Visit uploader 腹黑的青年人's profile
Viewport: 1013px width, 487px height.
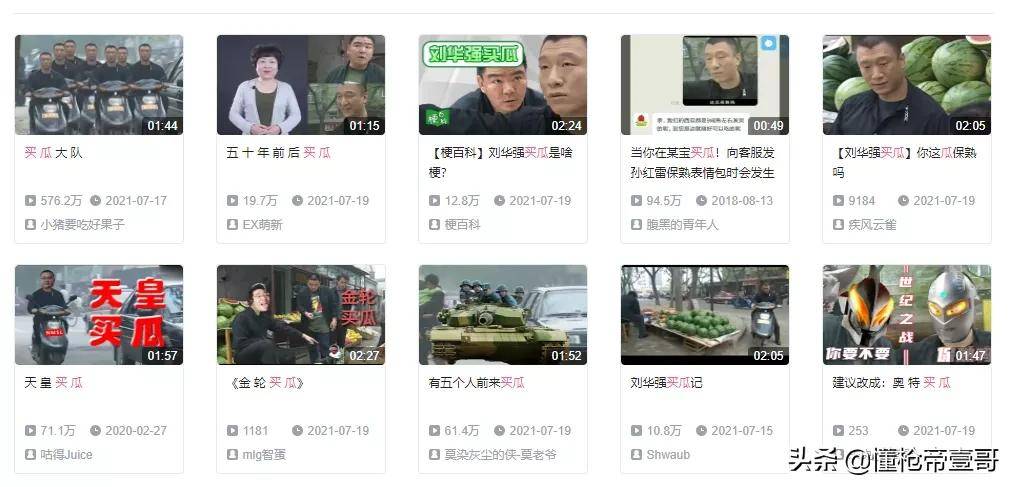(682, 225)
